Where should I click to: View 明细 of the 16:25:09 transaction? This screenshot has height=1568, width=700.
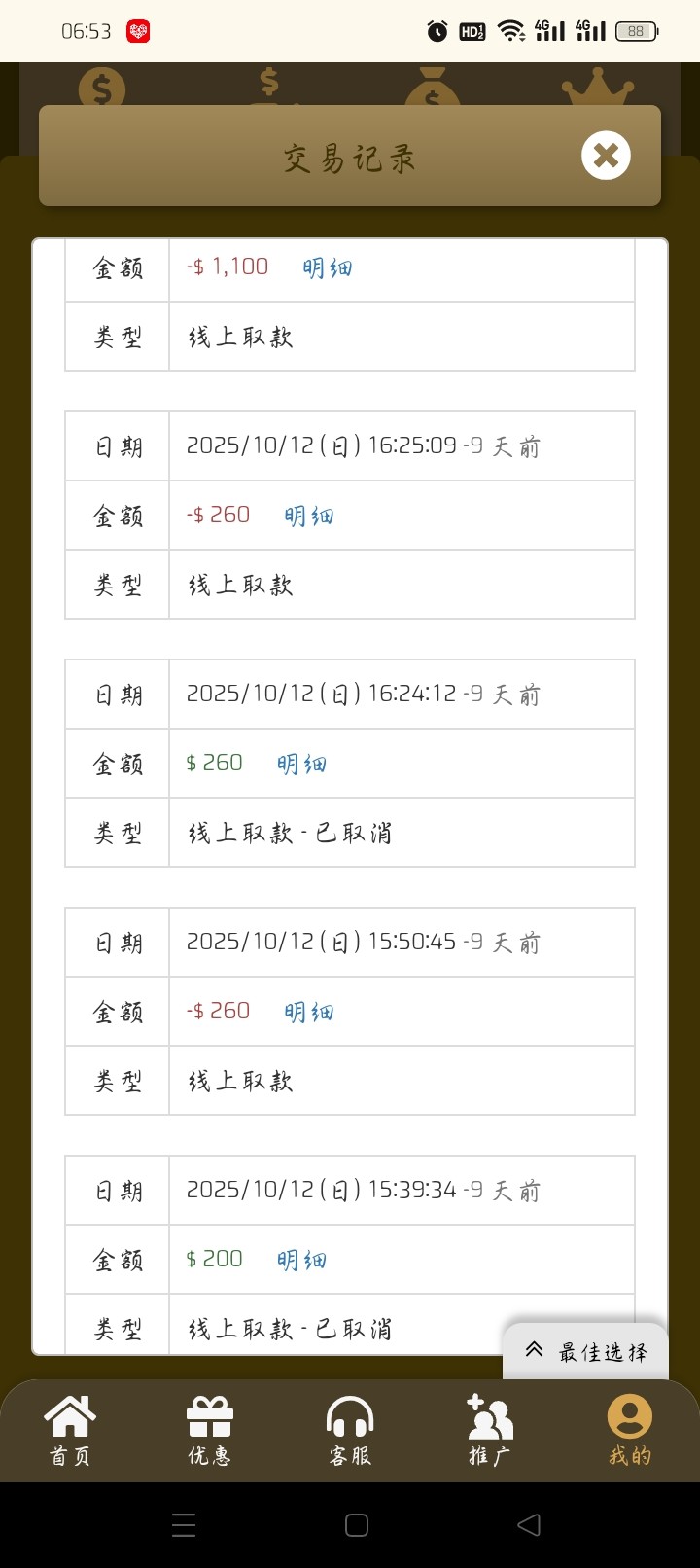[x=308, y=516]
